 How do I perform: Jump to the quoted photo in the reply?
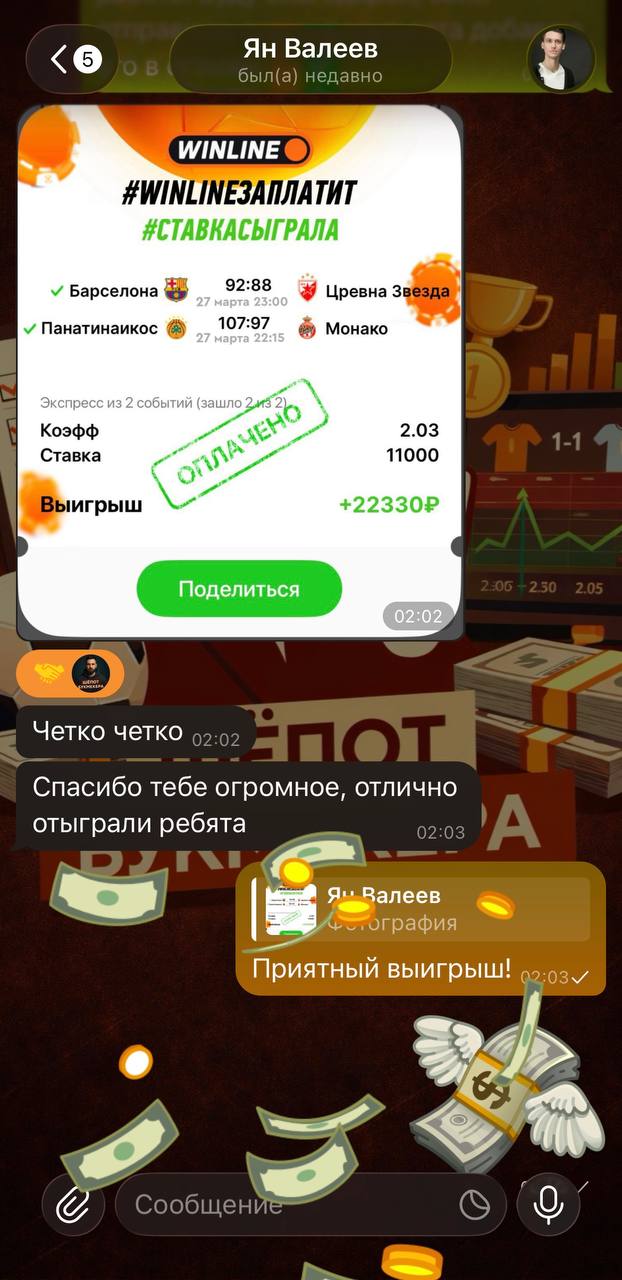(x=420, y=909)
